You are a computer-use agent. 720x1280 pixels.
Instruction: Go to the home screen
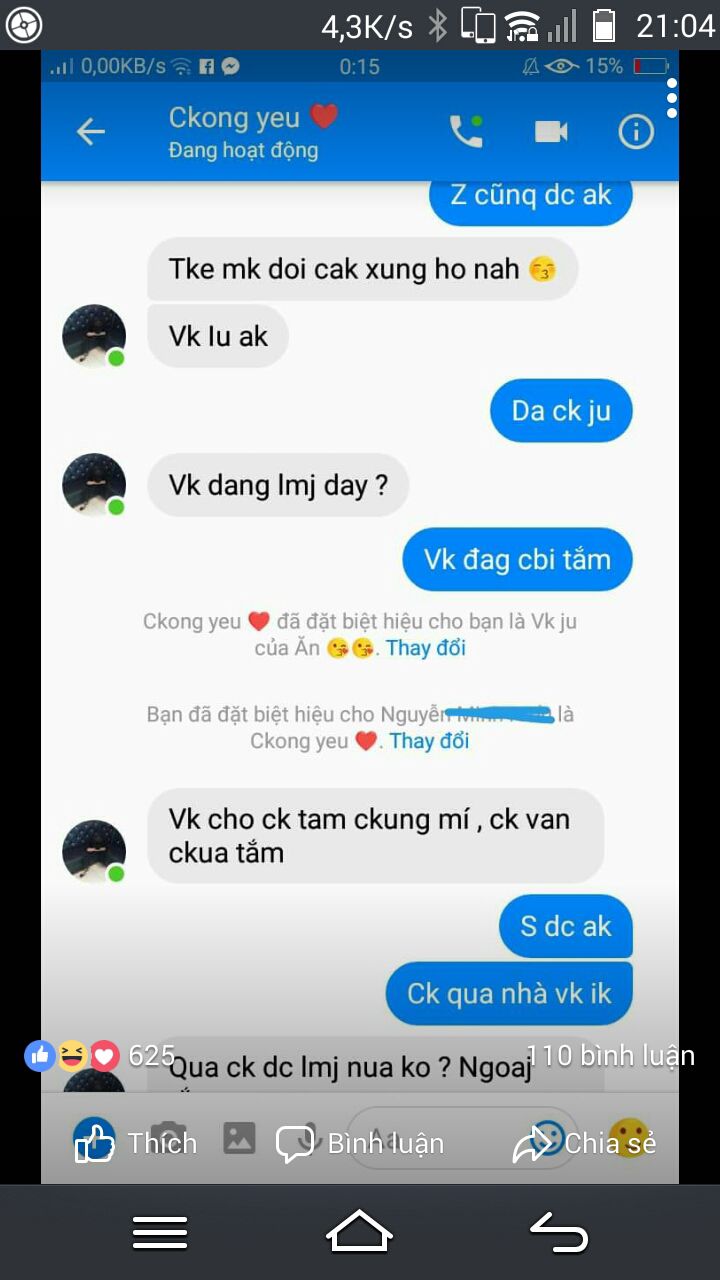pos(360,1232)
